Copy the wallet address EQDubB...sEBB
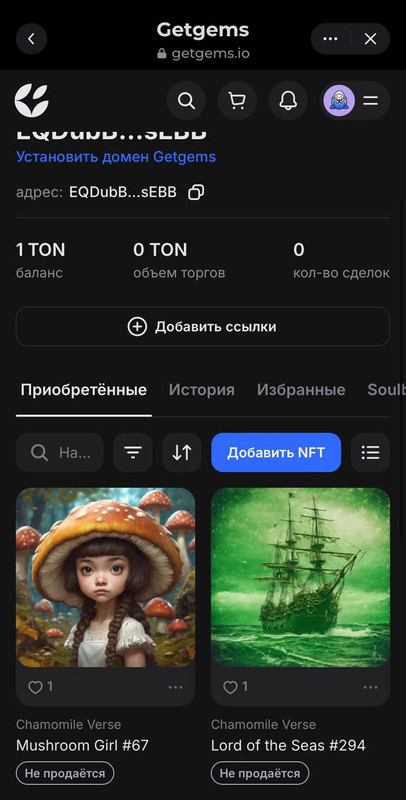This screenshot has height=800, width=406. click(196, 192)
